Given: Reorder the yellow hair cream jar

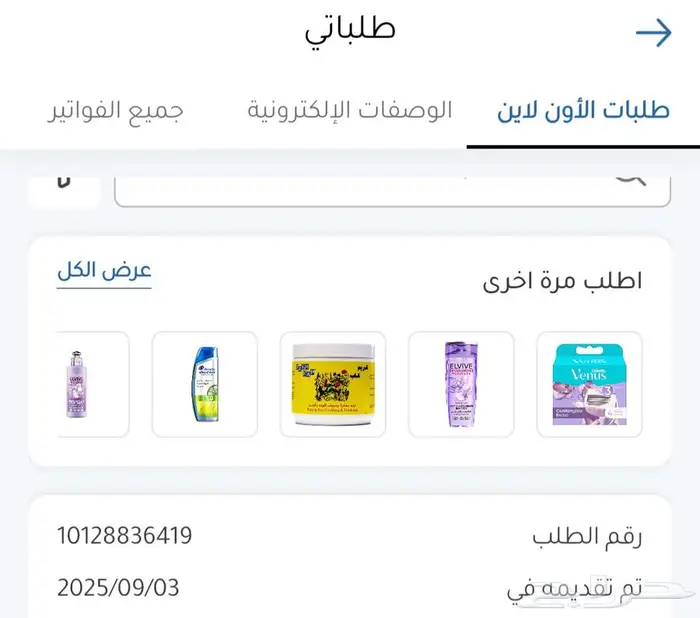Looking at the screenshot, I should tap(333, 384).
